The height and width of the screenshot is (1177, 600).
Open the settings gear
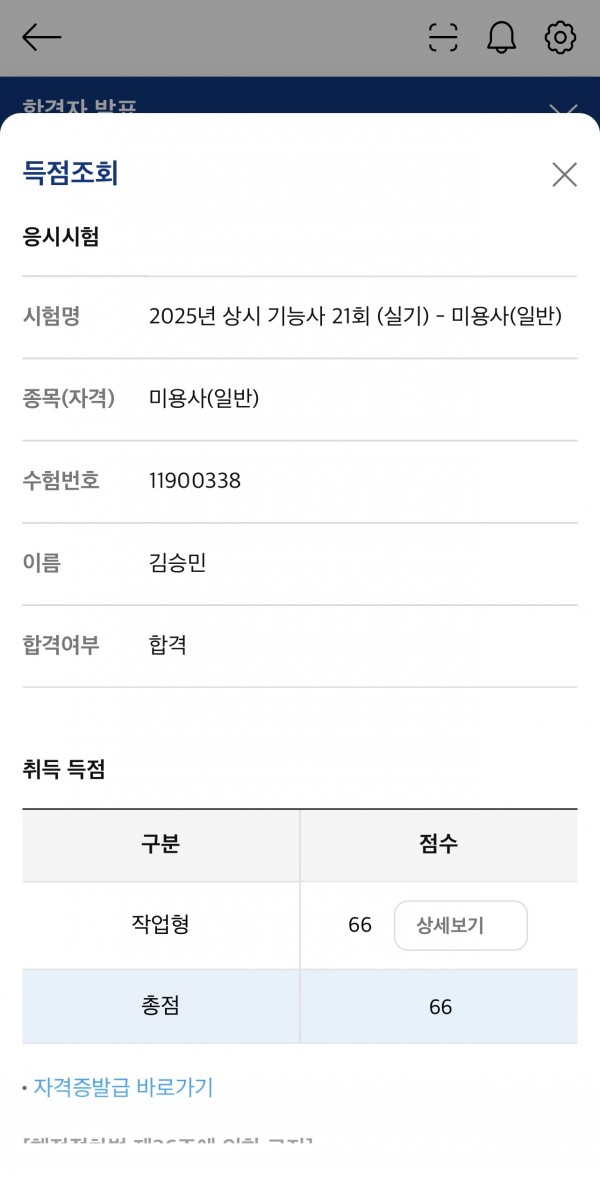pos(560,38)
